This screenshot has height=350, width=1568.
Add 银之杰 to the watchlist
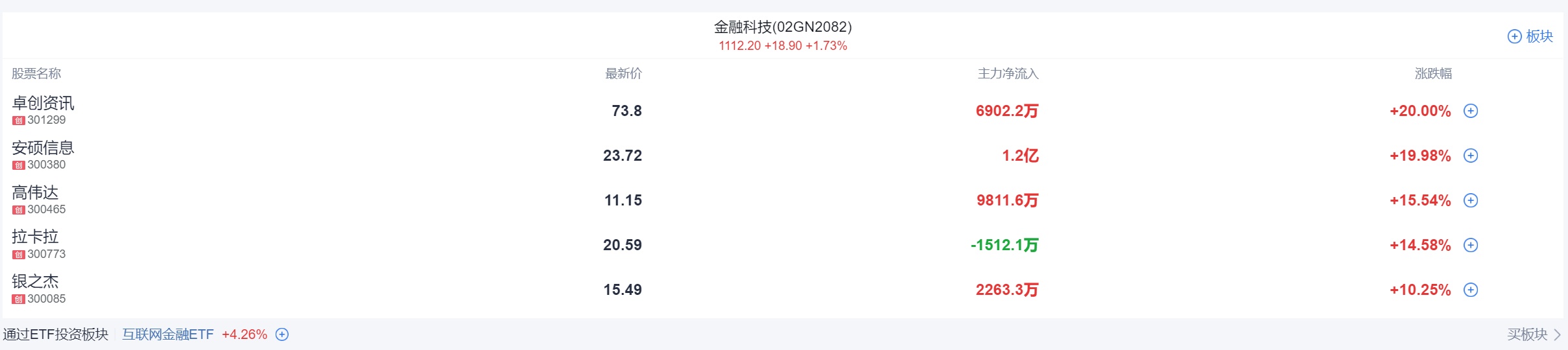(x=1471, y=290)
